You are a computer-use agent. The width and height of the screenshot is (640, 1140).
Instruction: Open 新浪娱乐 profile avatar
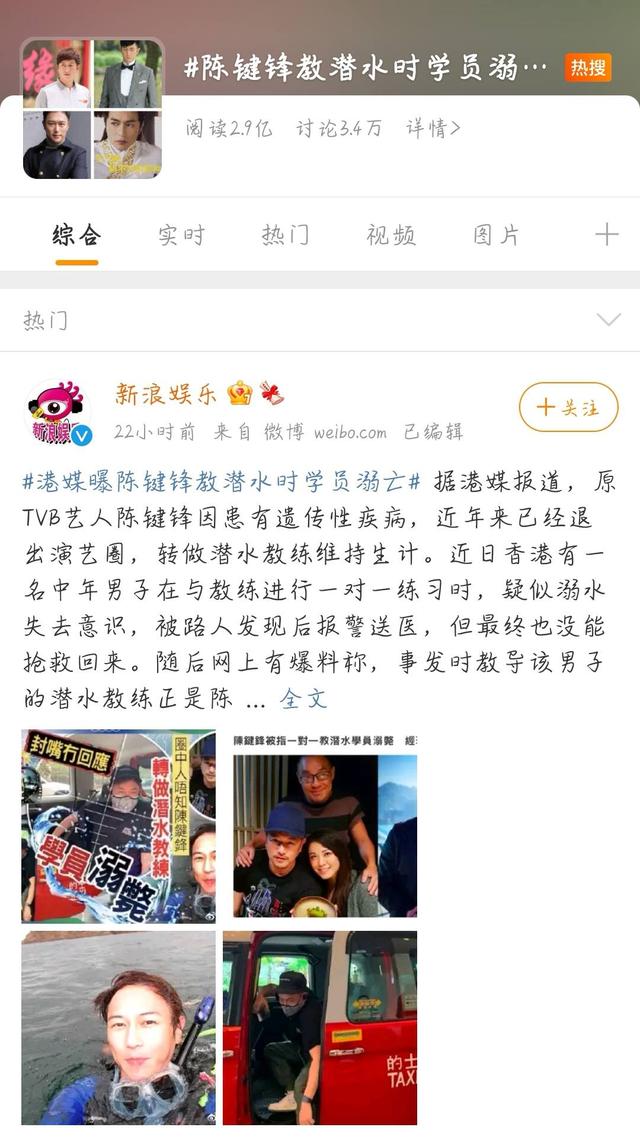pos(58,412)
